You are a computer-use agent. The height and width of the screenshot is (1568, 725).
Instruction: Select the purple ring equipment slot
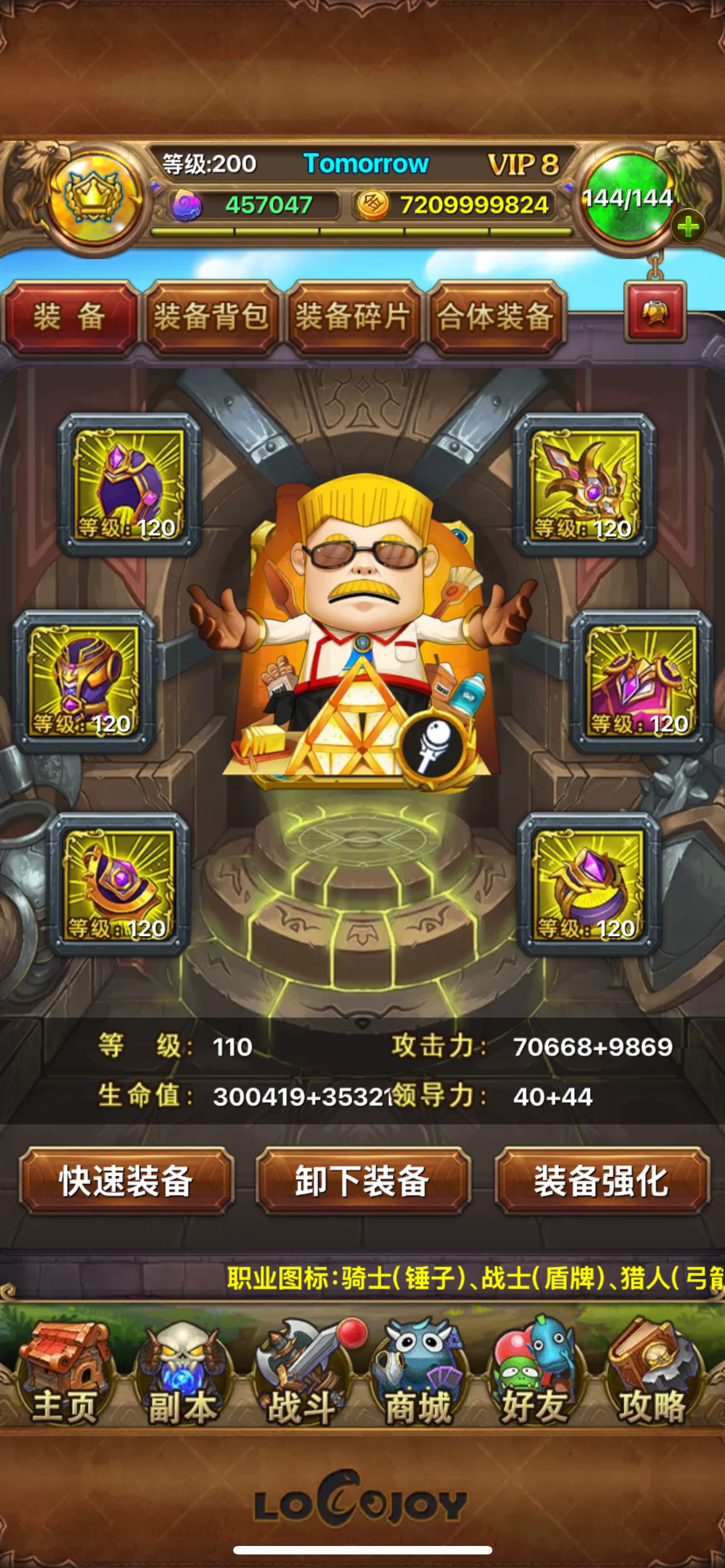(588, 885)
